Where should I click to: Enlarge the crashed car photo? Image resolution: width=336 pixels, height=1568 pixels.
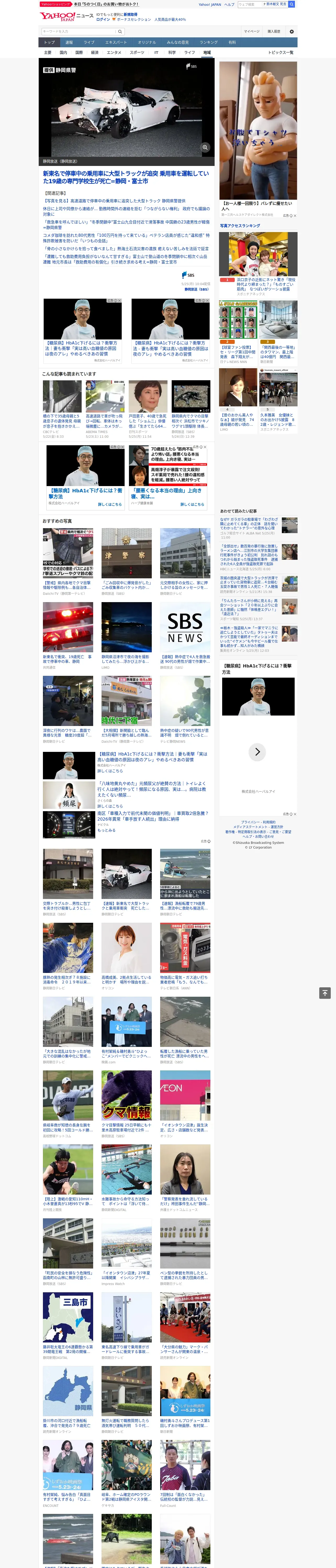tap(205, 147)
